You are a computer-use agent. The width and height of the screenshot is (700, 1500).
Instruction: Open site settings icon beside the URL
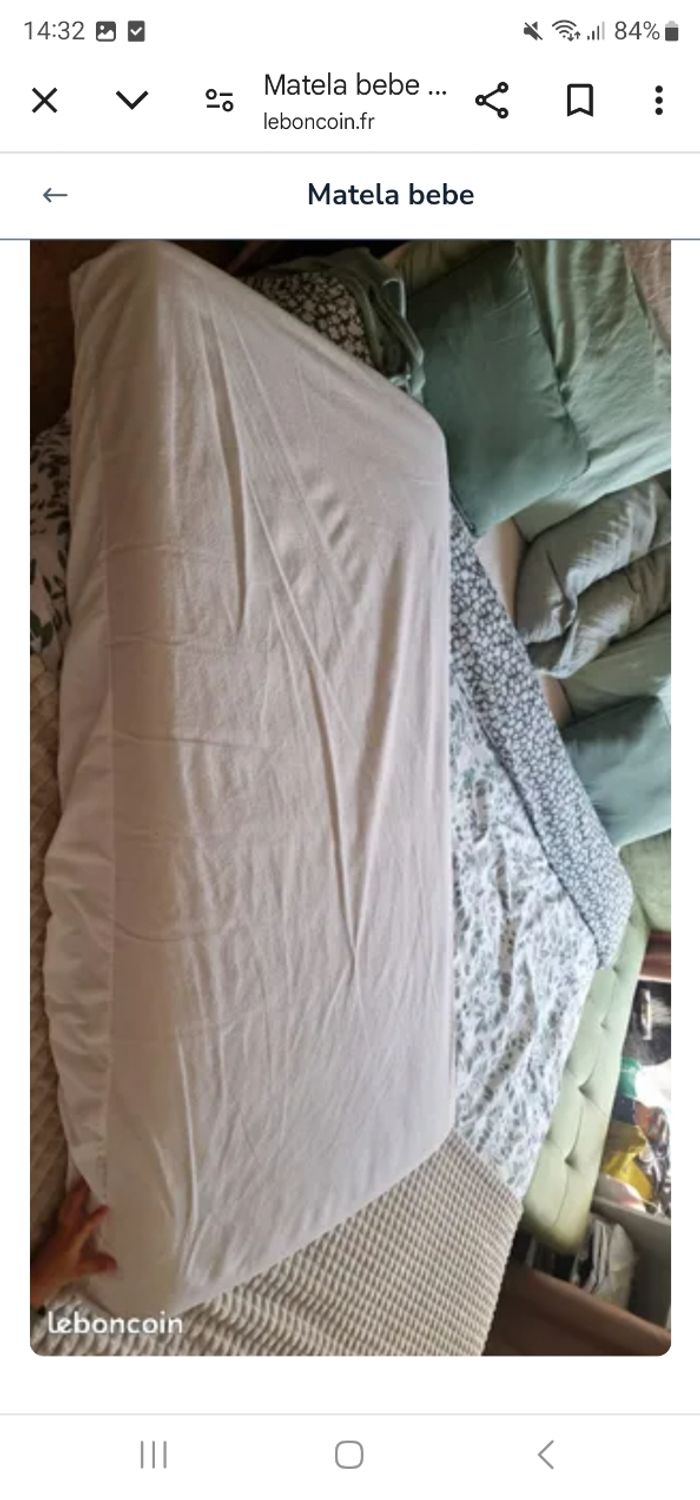219,100
